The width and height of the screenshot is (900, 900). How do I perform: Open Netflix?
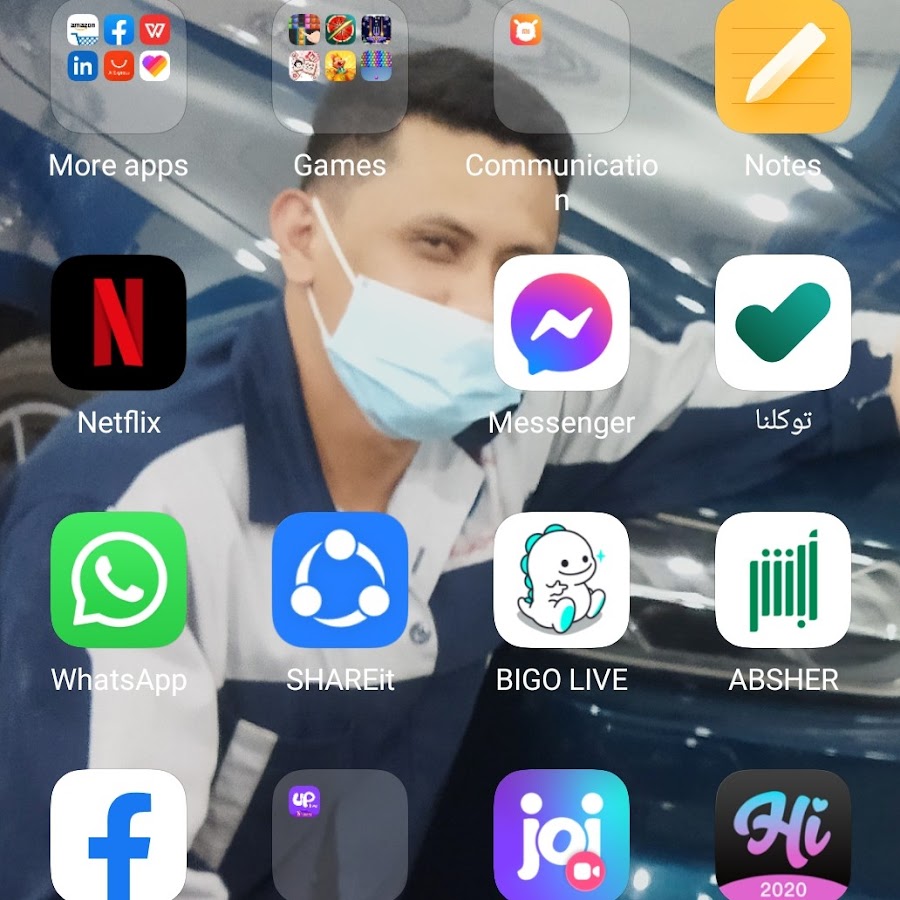118,322
